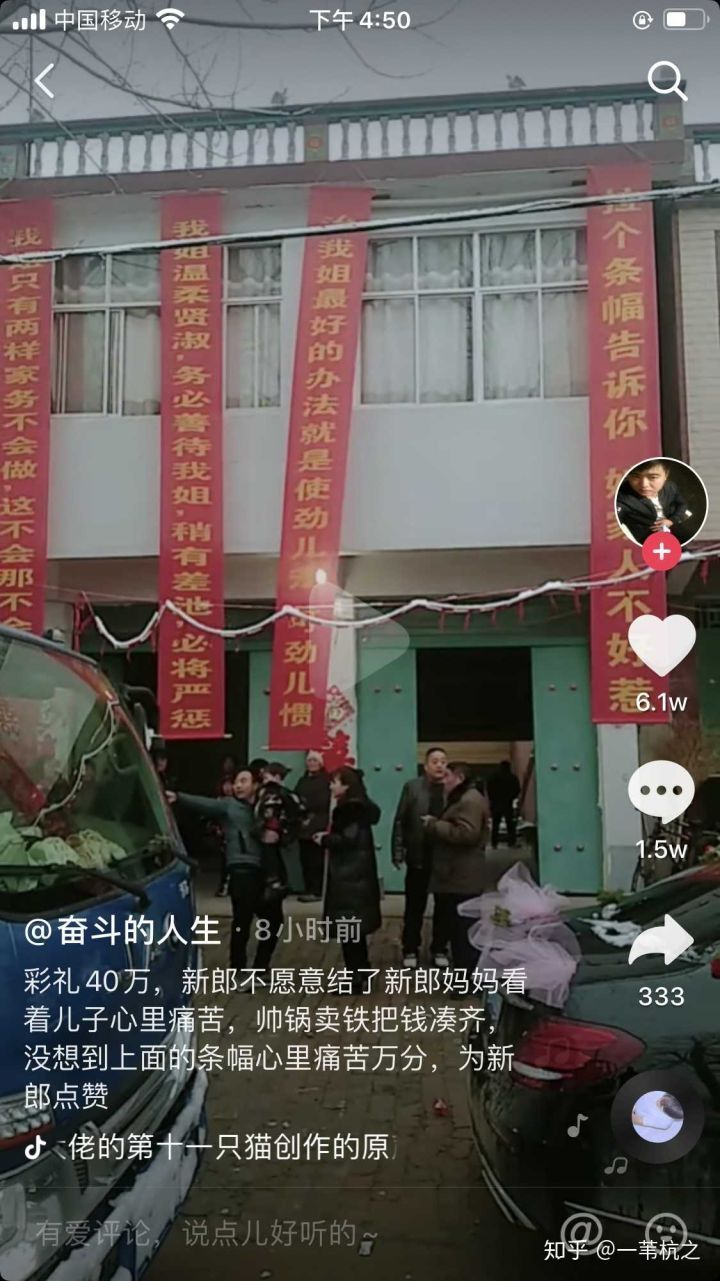720x1281 pixels.
Task: Mention someone with the @ icon
Action: (581, 1232)
